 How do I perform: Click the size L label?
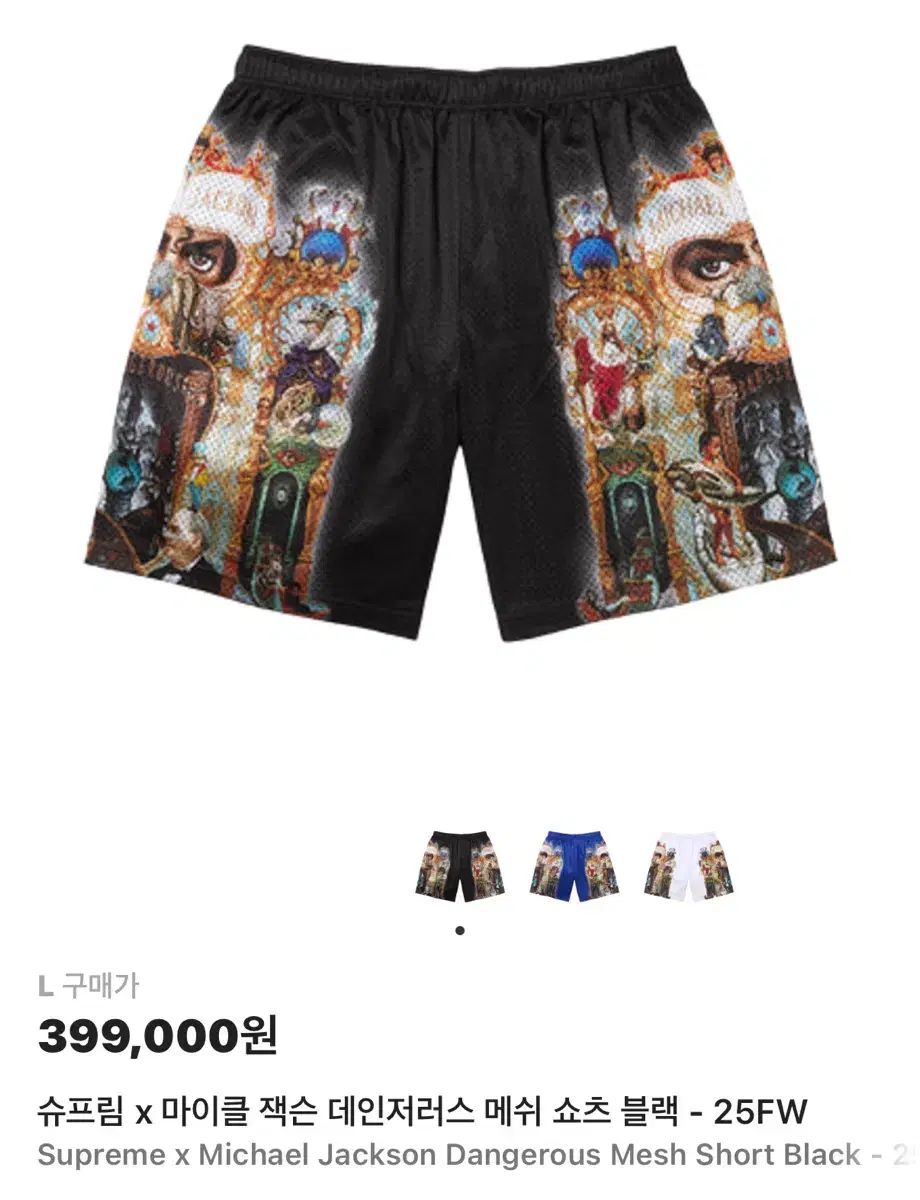tap(48, 985)
